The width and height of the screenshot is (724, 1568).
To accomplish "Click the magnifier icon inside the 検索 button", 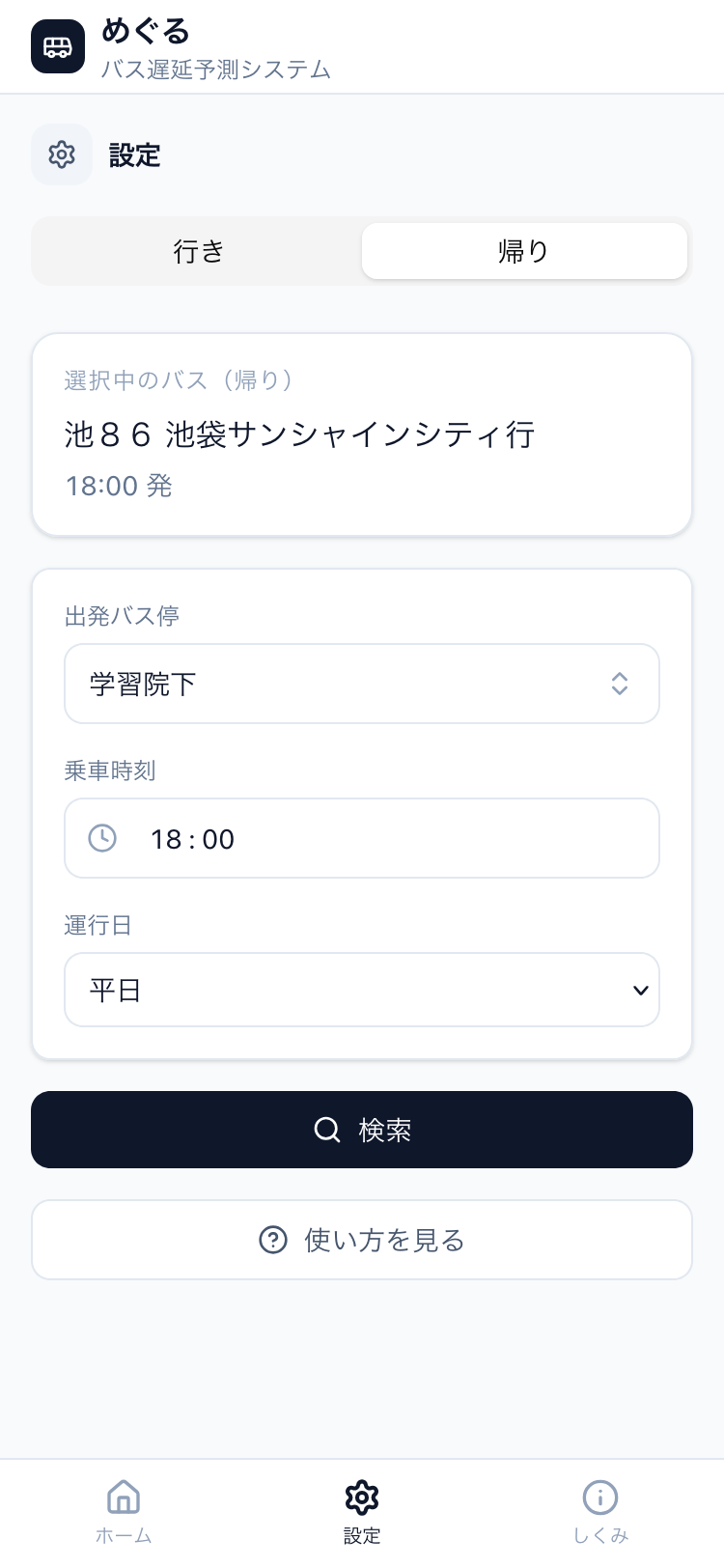I will (327, 1130).
